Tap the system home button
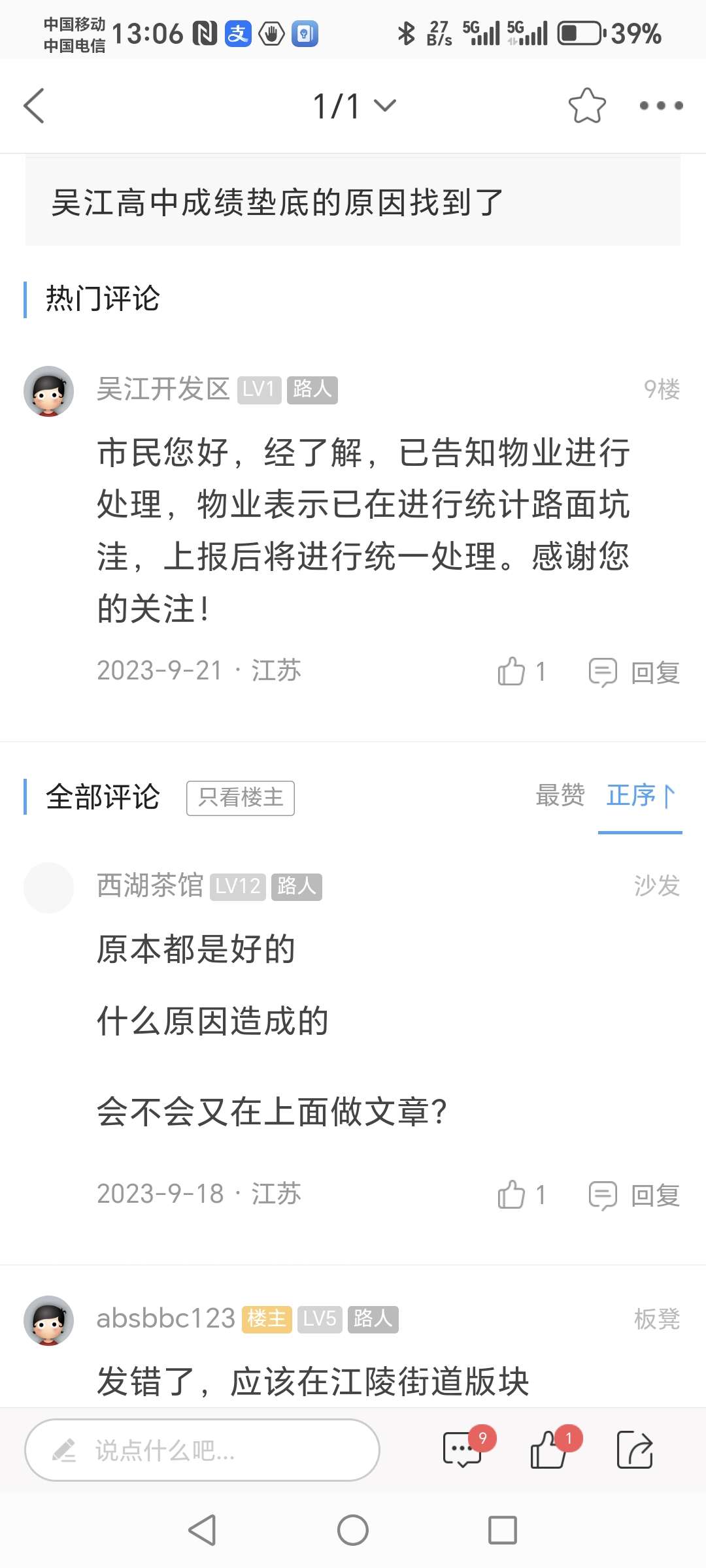This screenshot has width=706, height=1568. coord(353,1530)
